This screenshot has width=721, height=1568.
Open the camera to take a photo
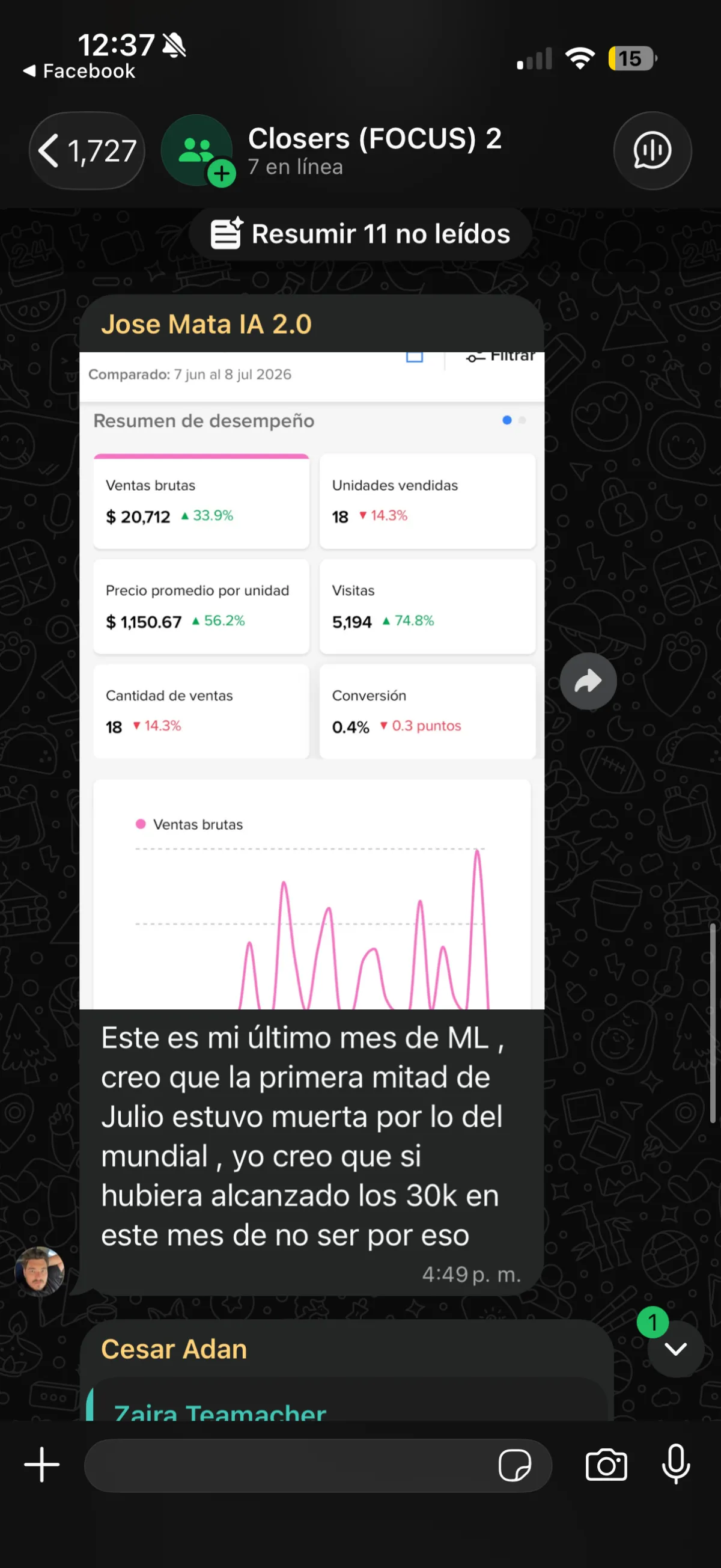click(606, 1465)
